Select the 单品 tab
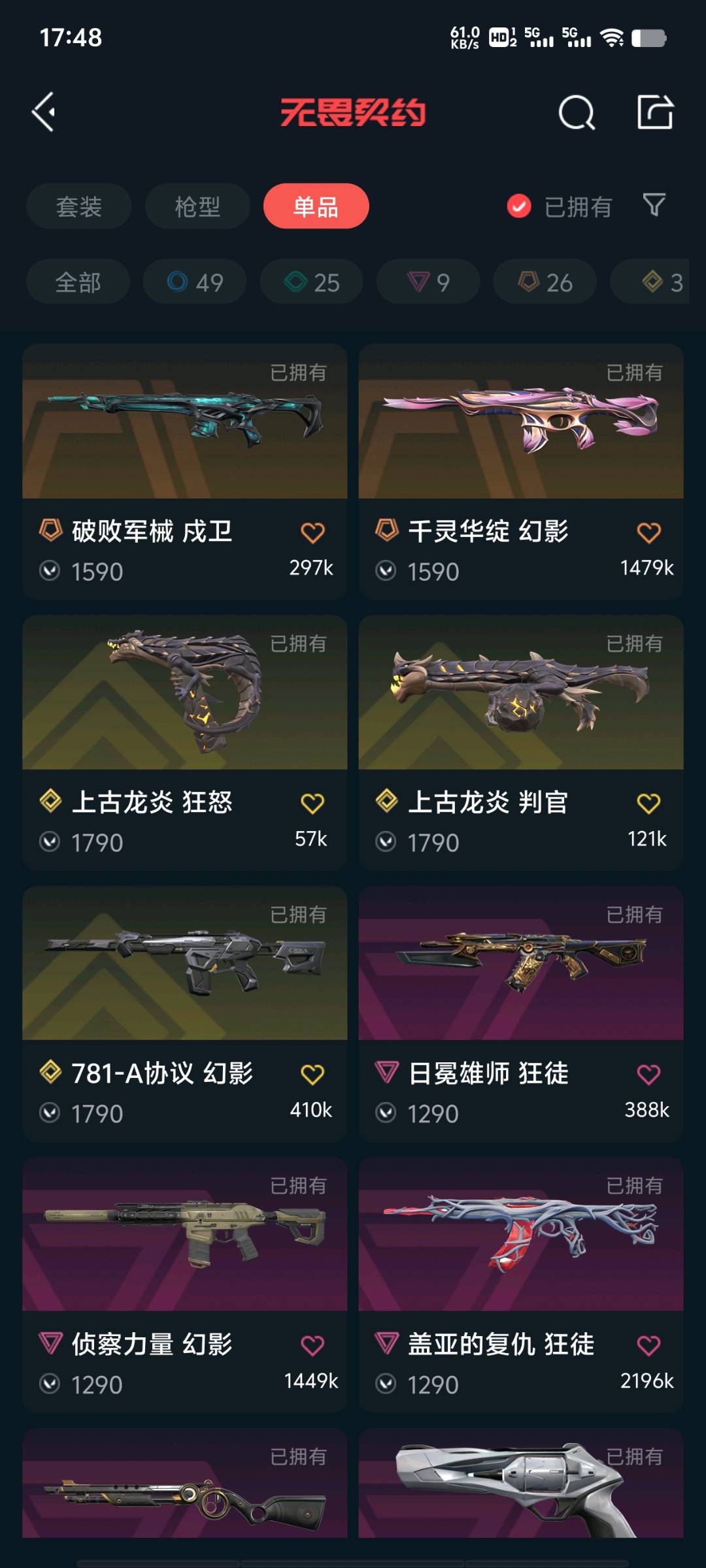The image size is (706, 1568). (x=316, y=206)
